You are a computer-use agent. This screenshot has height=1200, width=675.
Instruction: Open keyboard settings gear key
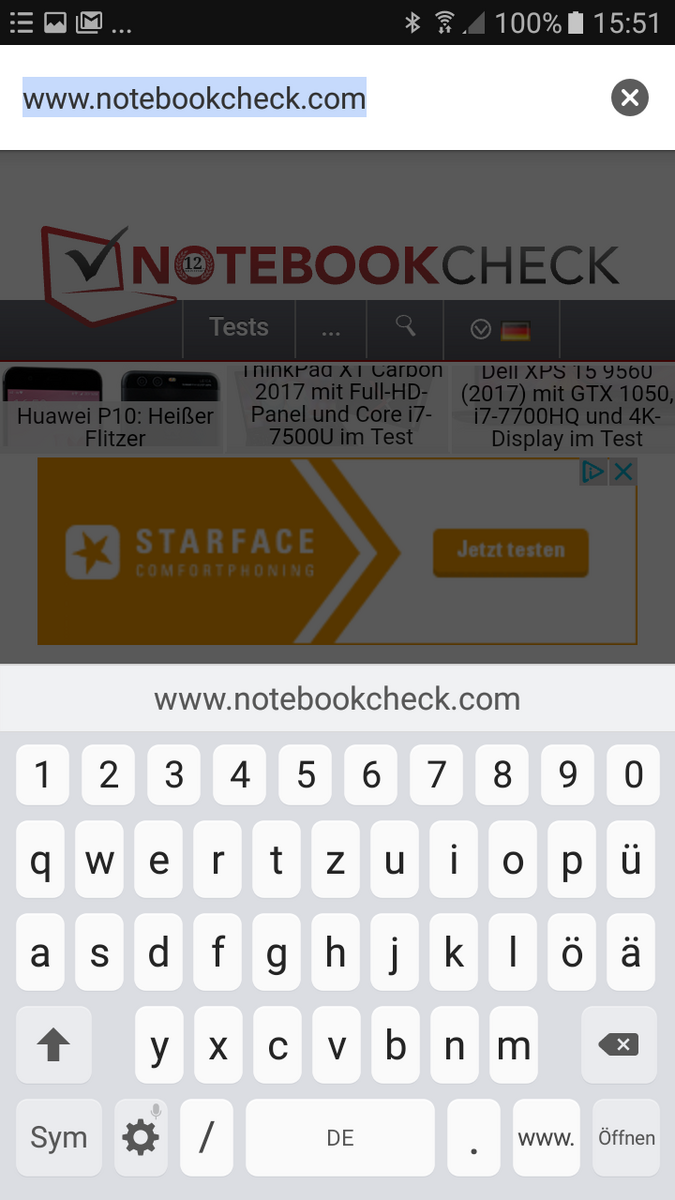(x=139, y=1137)
